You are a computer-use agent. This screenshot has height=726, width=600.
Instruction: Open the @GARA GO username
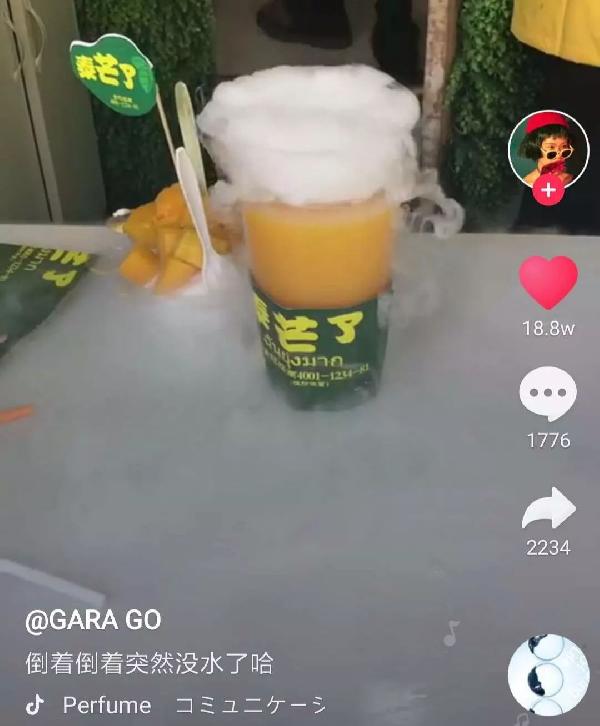pyautogui.click(x=93, y=619)
